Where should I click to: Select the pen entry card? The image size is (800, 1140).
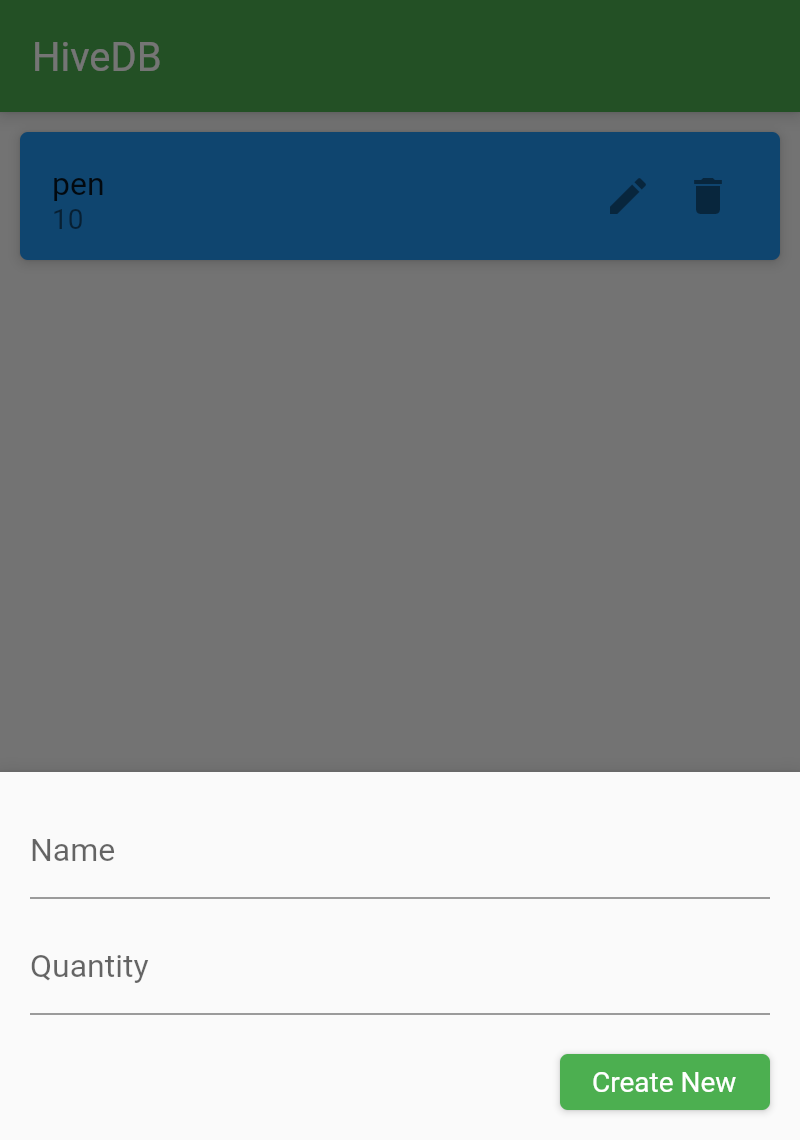300,196
